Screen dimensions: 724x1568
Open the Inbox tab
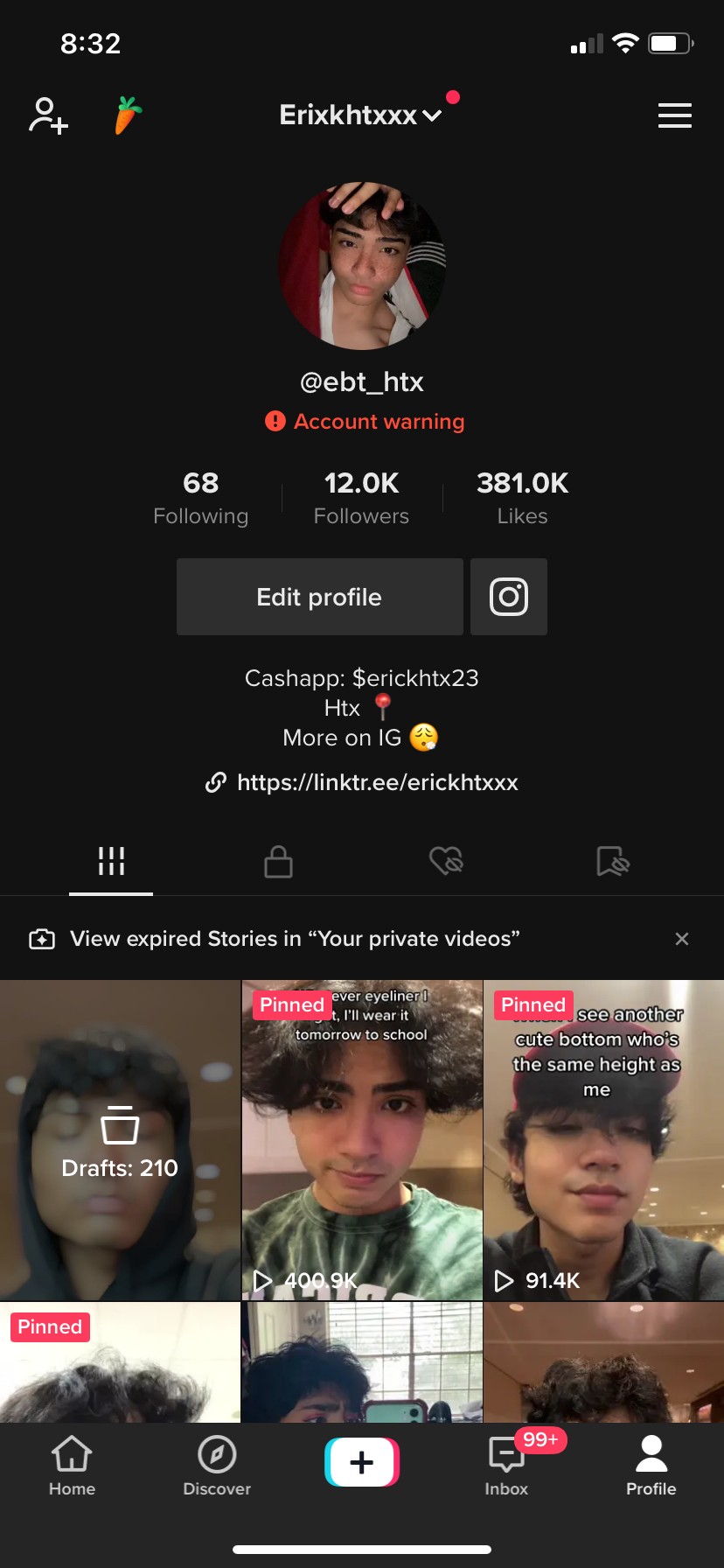pos(507,1463)
